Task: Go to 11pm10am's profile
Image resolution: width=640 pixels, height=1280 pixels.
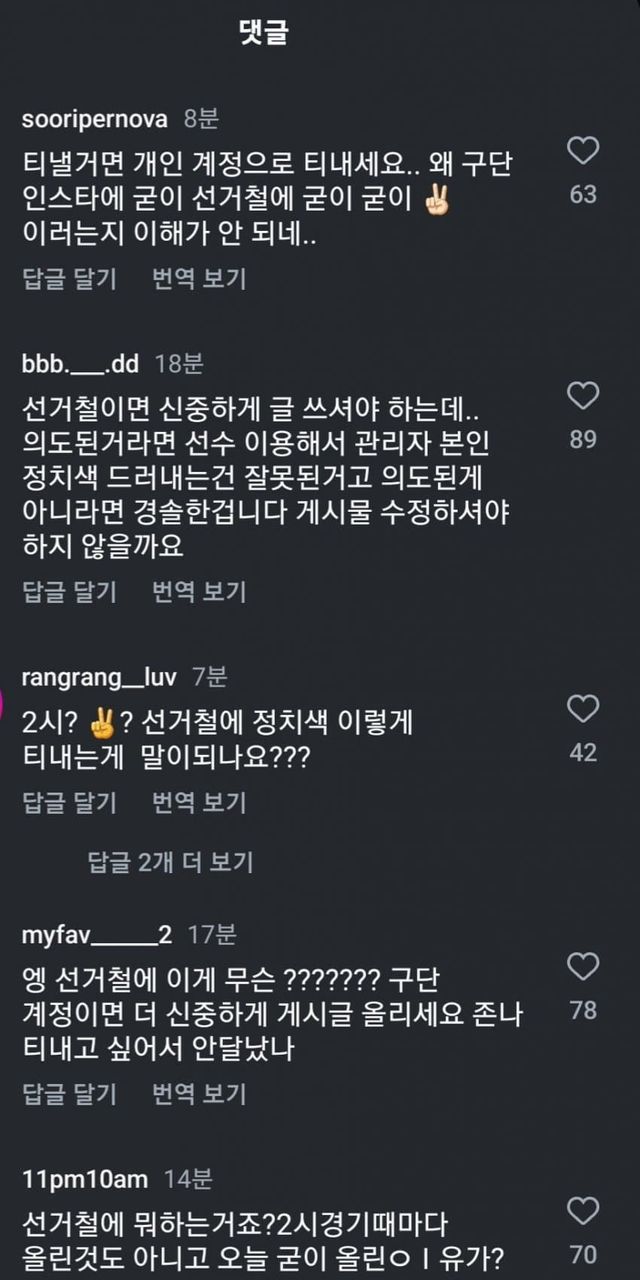Action: point(84,1179)
